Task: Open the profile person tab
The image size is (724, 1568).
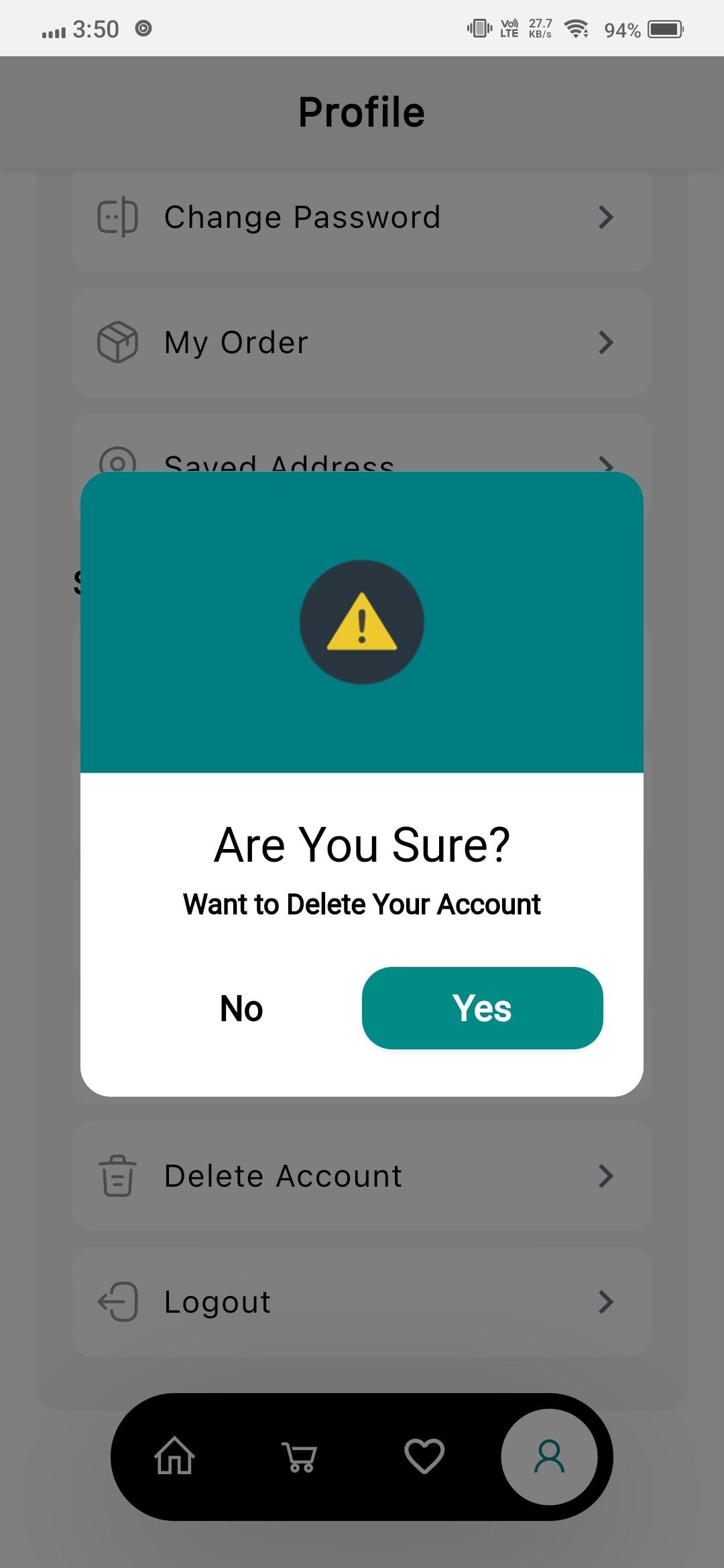Action: click(x=549, y=1457)
